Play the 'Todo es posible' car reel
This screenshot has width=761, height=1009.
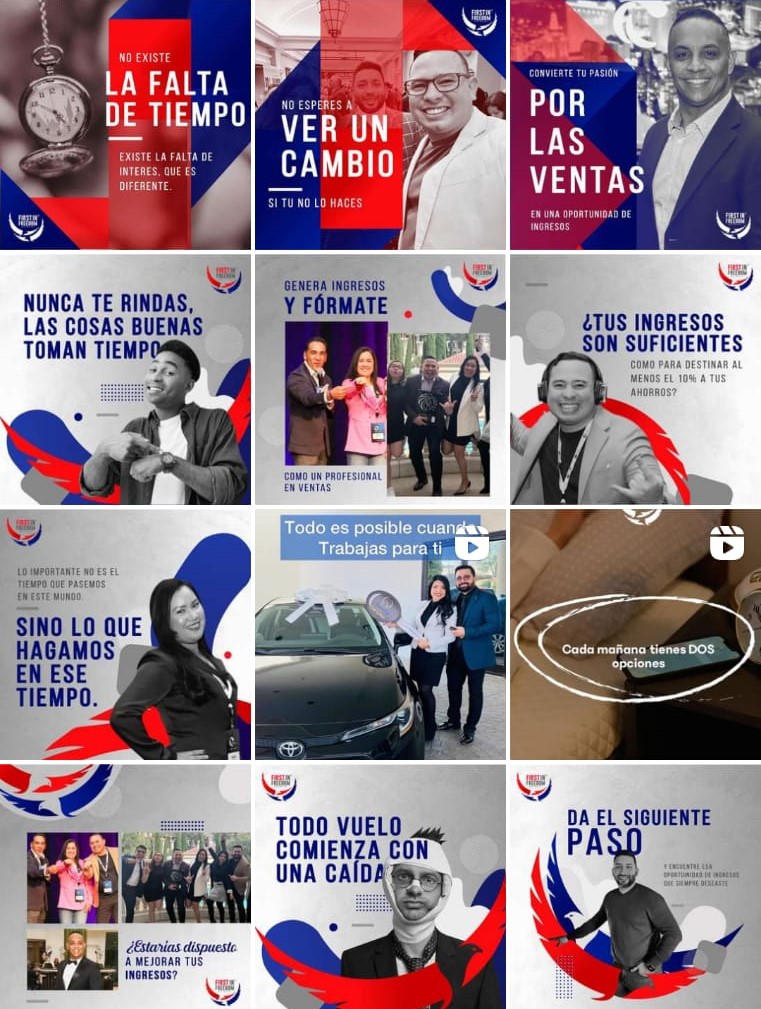(x=380, y=634)
